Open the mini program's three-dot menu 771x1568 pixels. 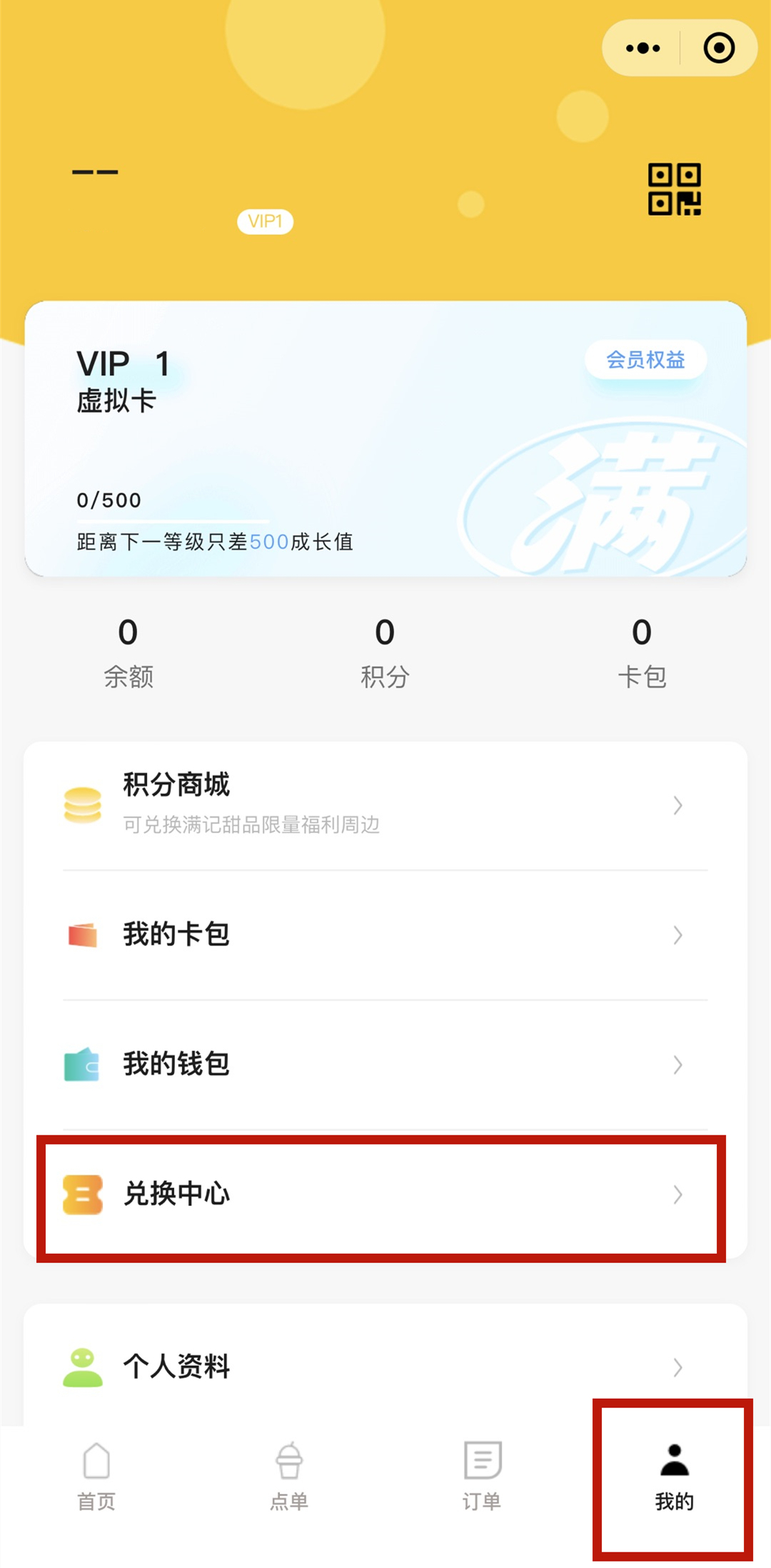pyautogui.click(x=642, y=49)
